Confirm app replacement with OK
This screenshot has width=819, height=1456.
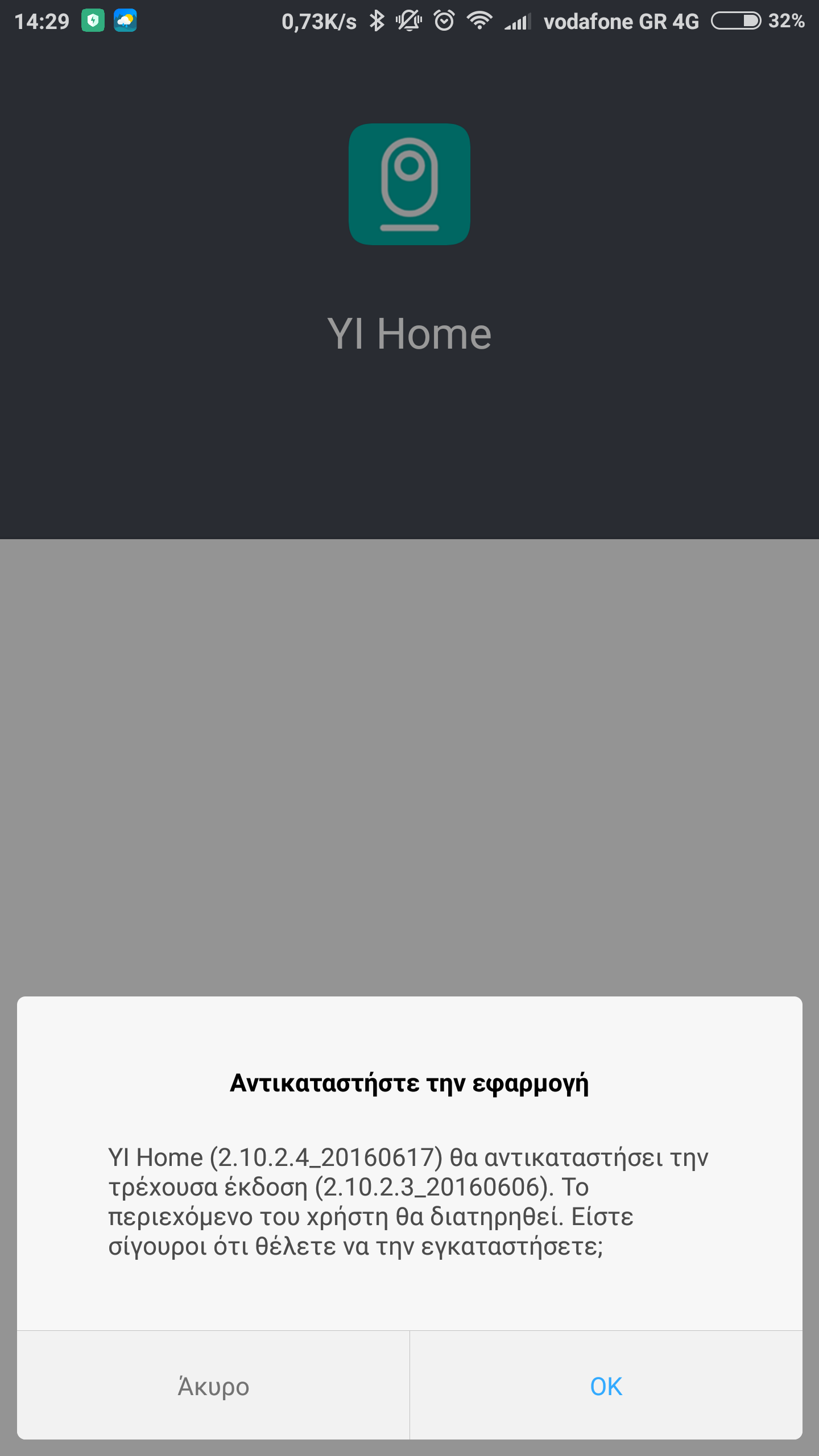(x=606, y=1386)
